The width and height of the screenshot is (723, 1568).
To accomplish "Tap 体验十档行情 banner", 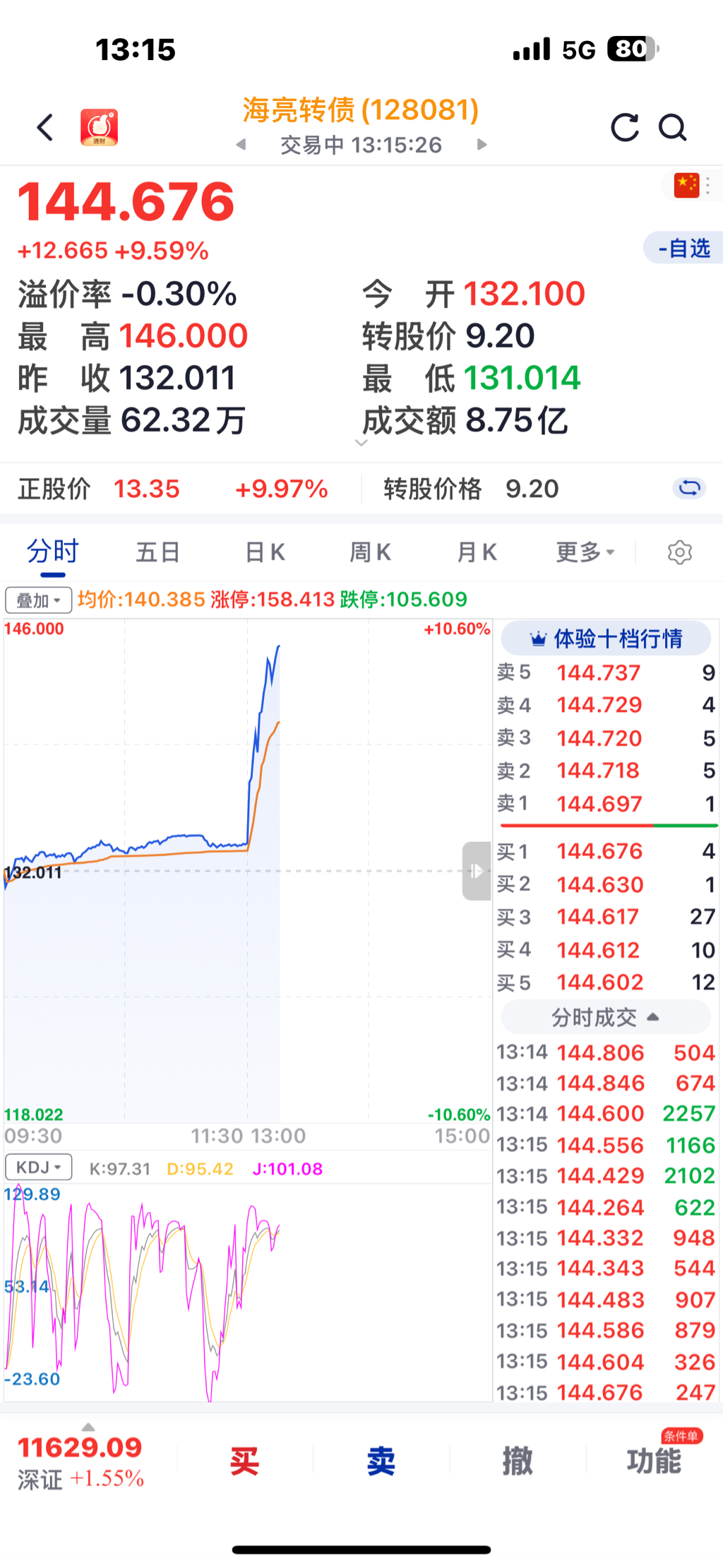I will 606,639.
